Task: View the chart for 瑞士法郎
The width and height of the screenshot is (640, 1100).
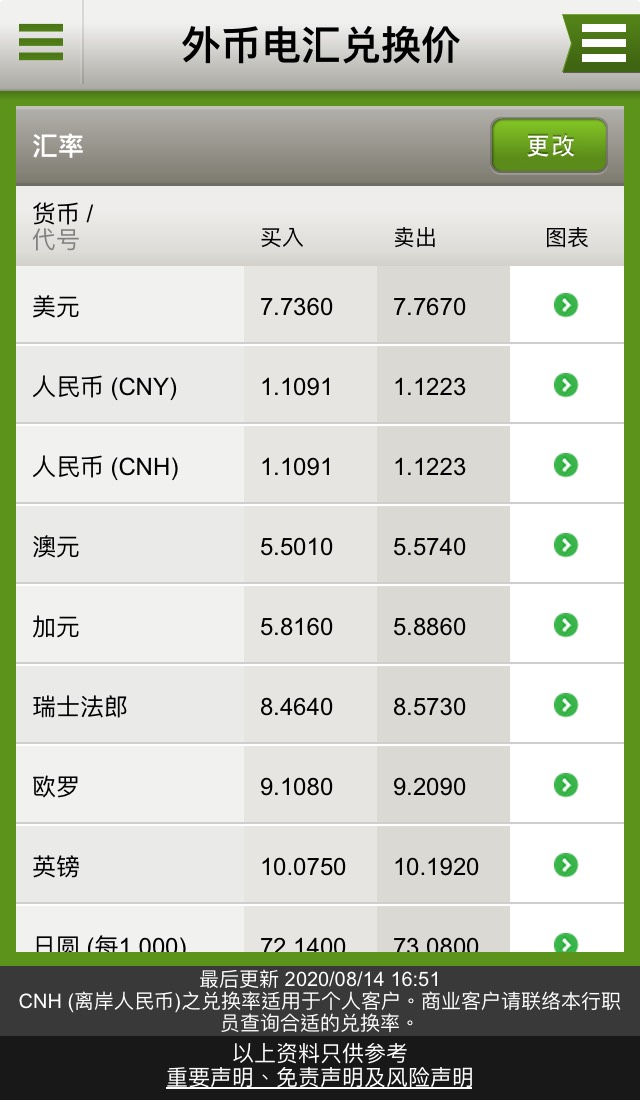Action: (566, 705)
